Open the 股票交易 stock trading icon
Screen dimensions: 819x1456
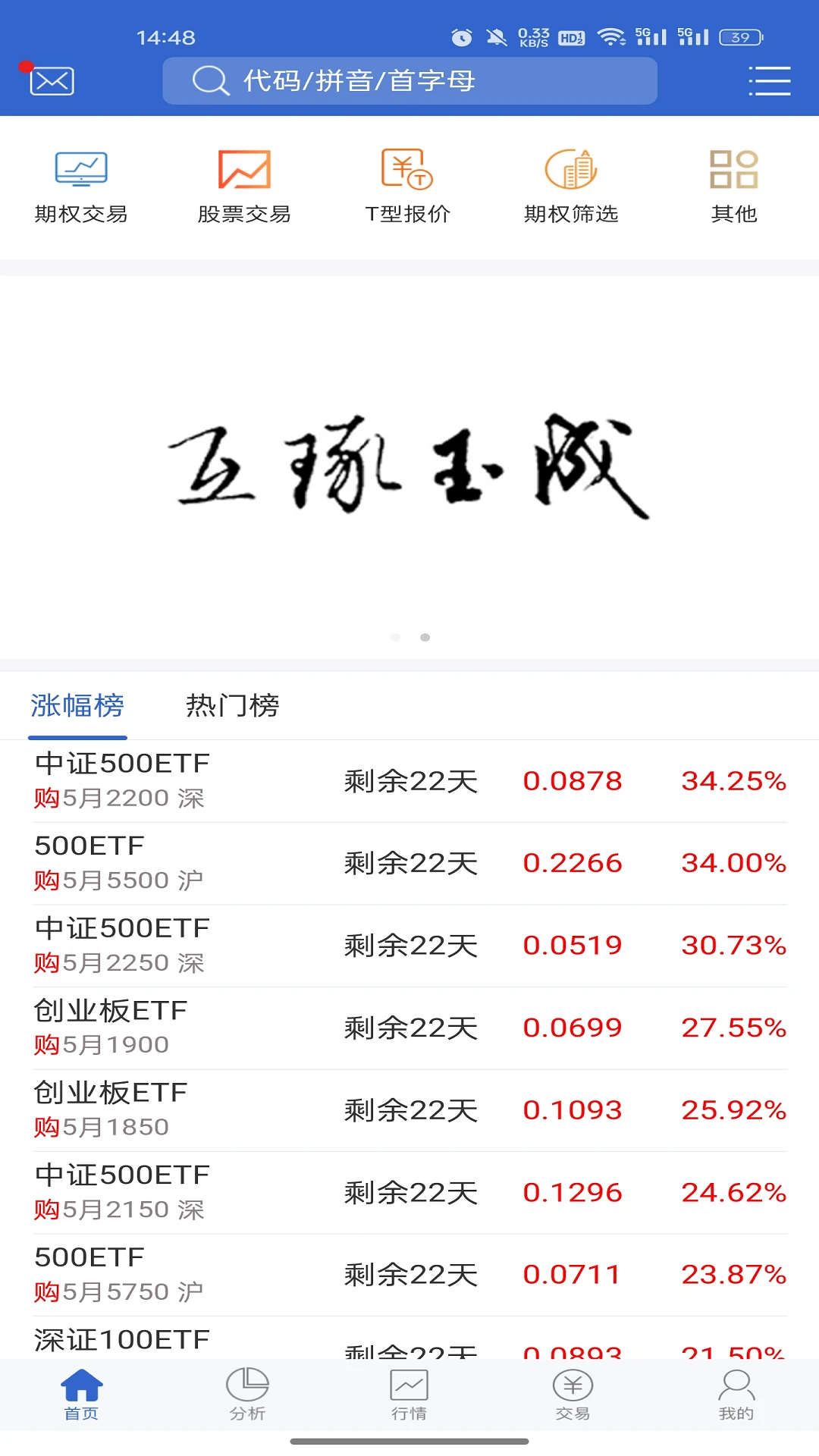click(245, 184)
